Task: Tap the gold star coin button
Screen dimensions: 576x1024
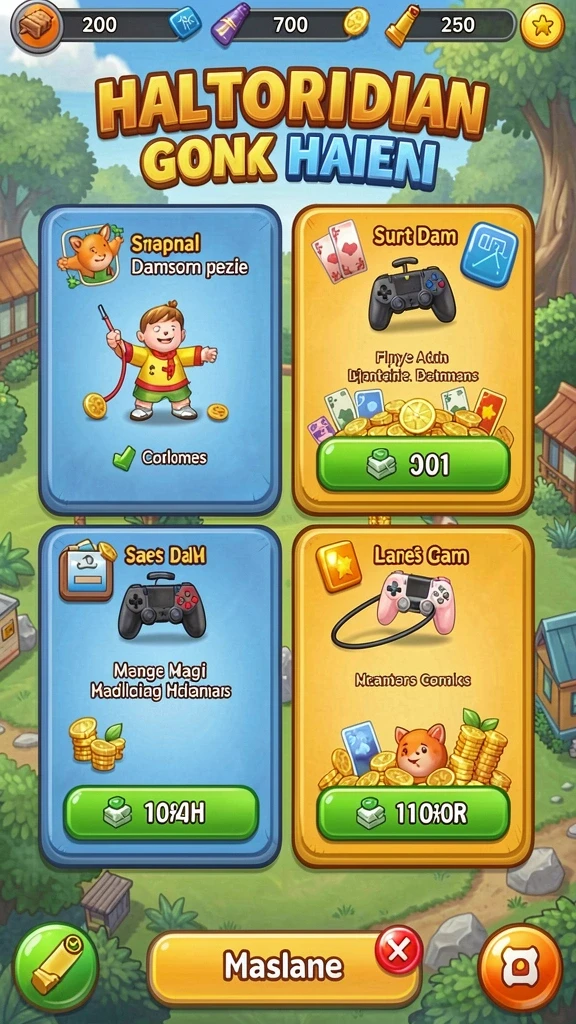Action: click(542, 25)
